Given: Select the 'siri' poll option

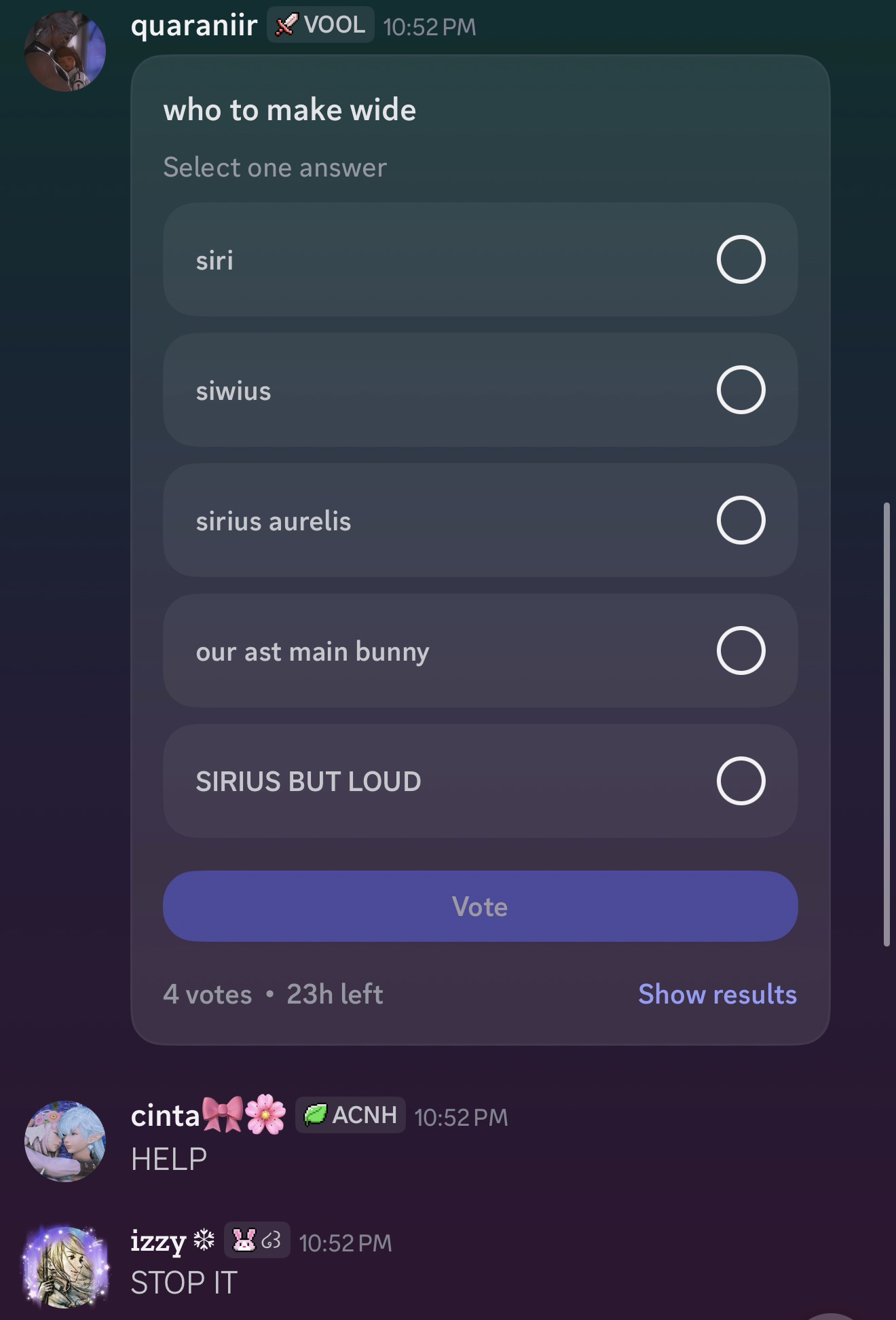Looking at the screenshot, I should 479,259.
